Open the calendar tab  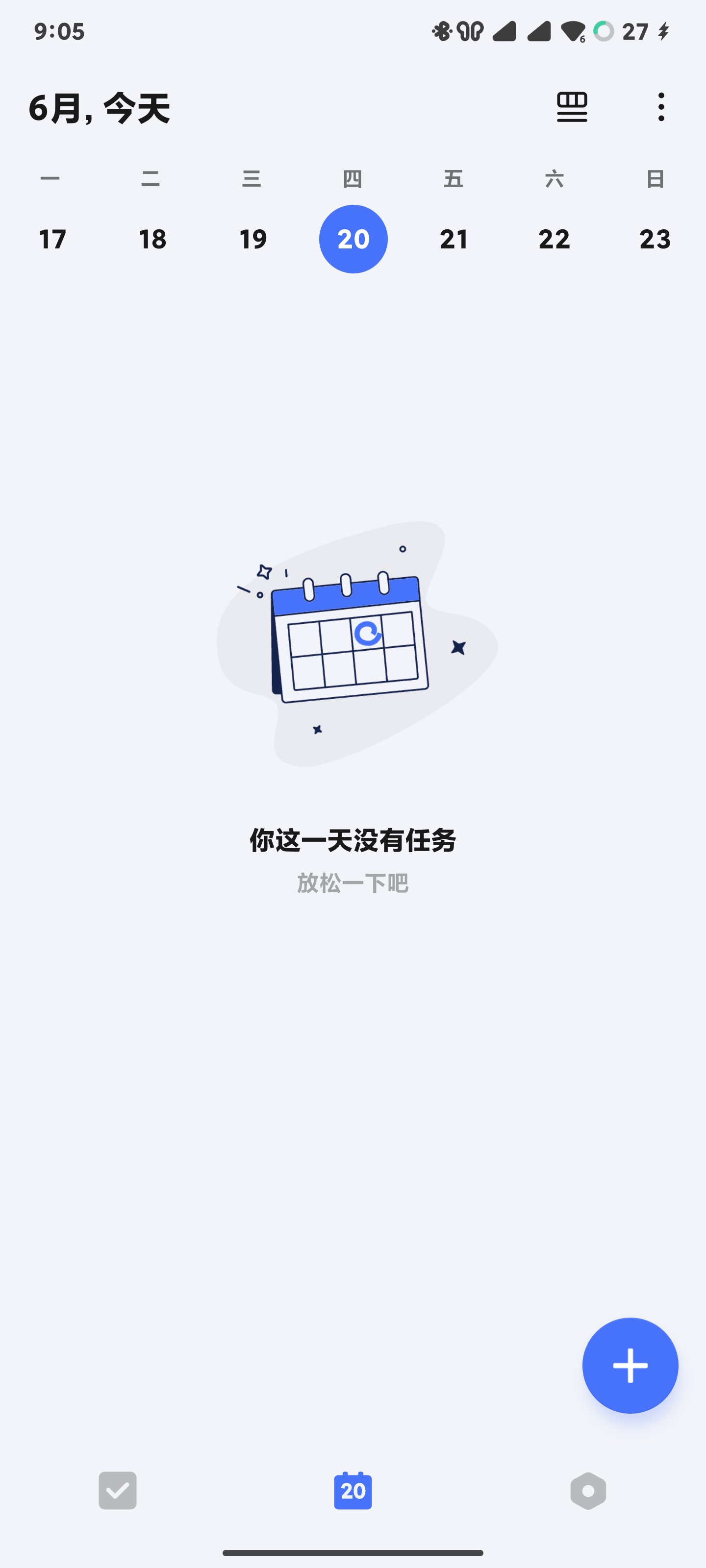click(x=353, y=1491)
